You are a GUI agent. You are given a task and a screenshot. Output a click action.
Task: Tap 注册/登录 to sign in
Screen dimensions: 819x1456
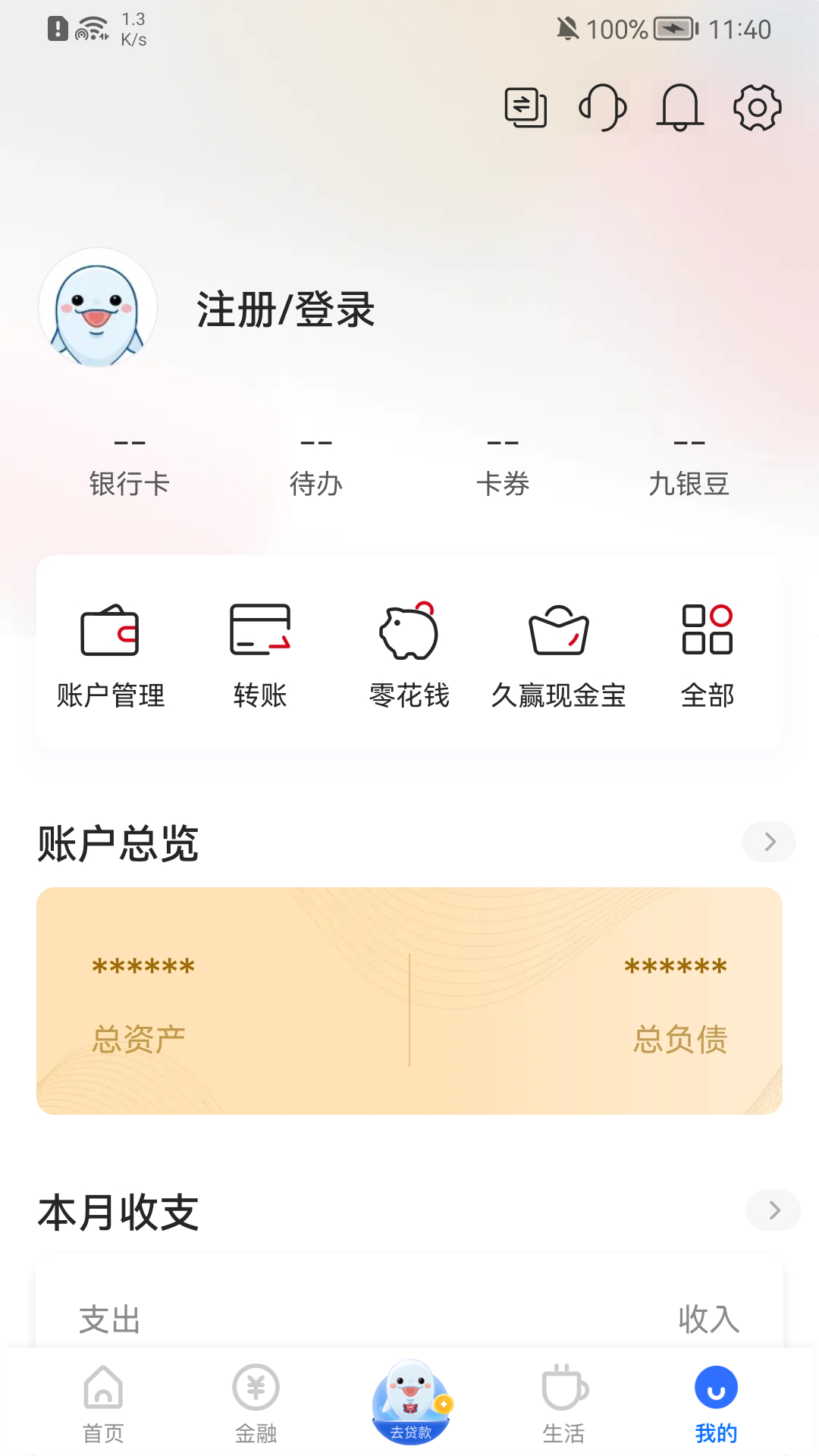click(286, 309)
